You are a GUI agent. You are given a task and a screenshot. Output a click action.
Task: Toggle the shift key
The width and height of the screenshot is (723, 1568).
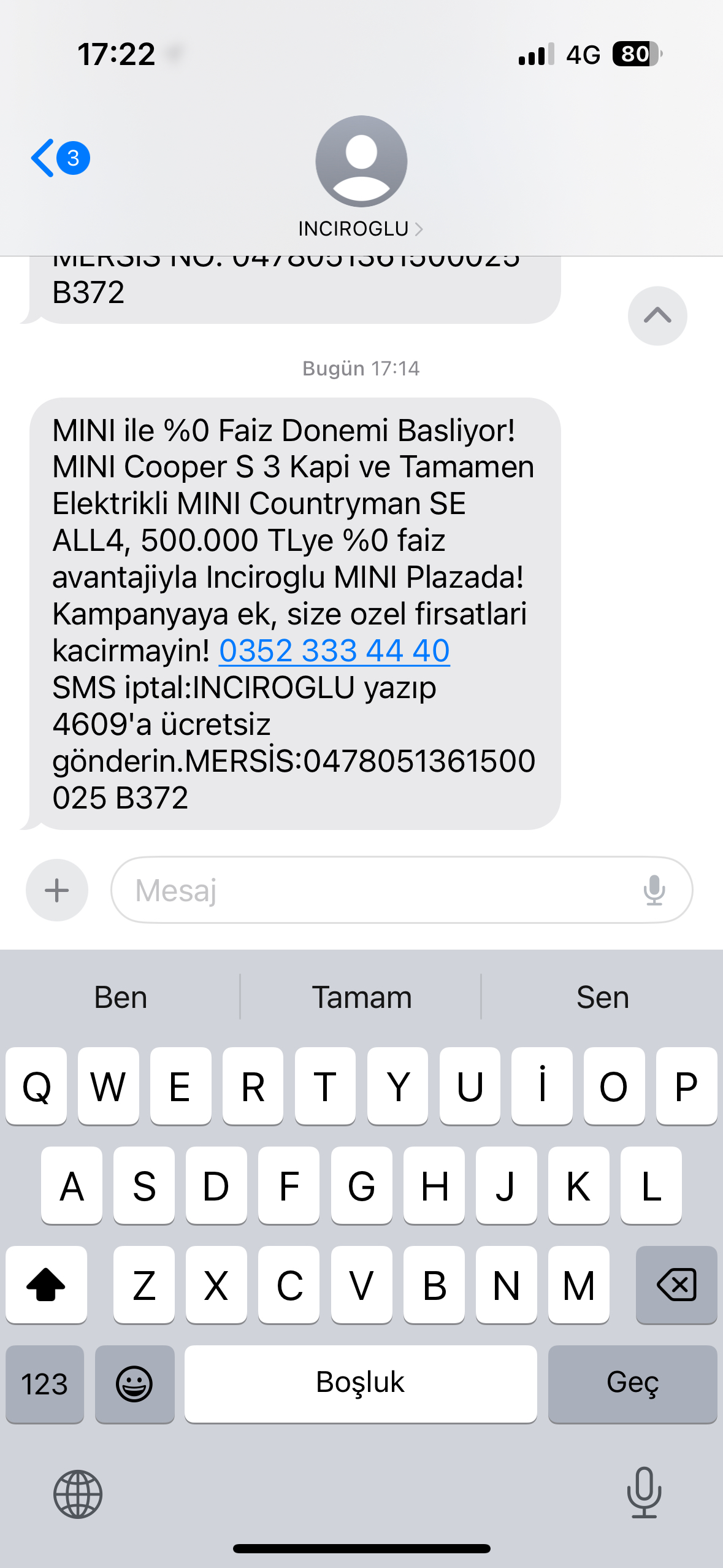point(46,1285)
